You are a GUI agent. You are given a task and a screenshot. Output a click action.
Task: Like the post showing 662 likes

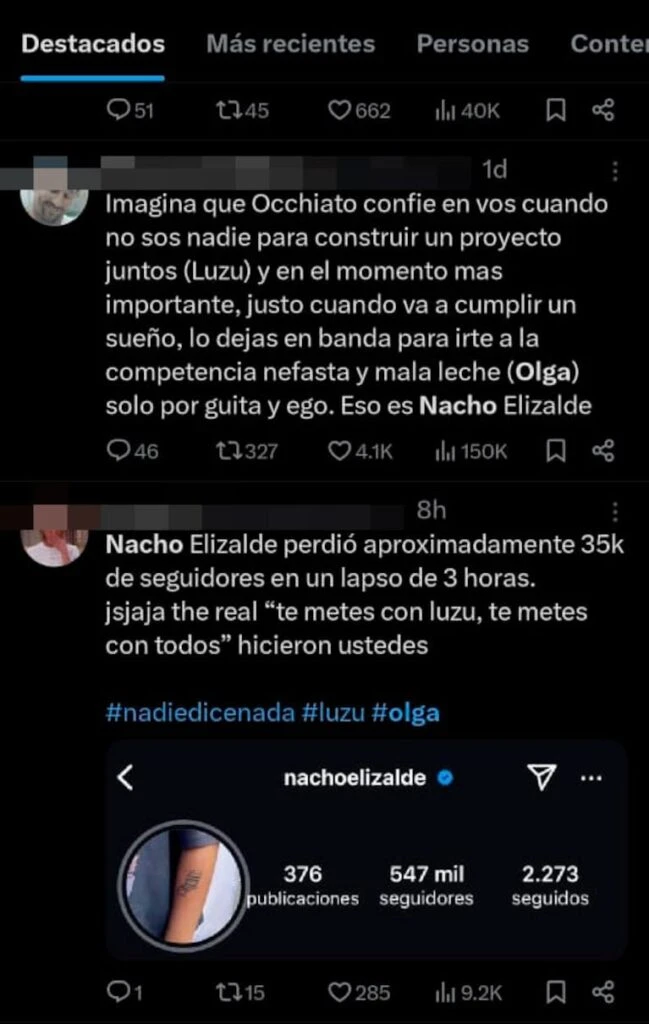(x=341, y=111)
